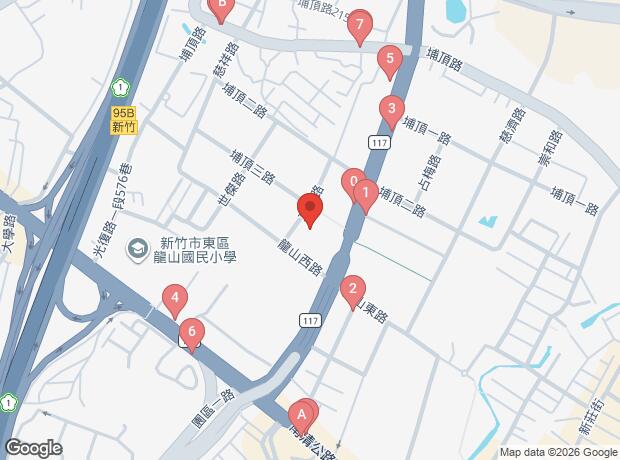620x460 pixels.
Task: Select map marker number 2
Action: [x=353, y=293]
